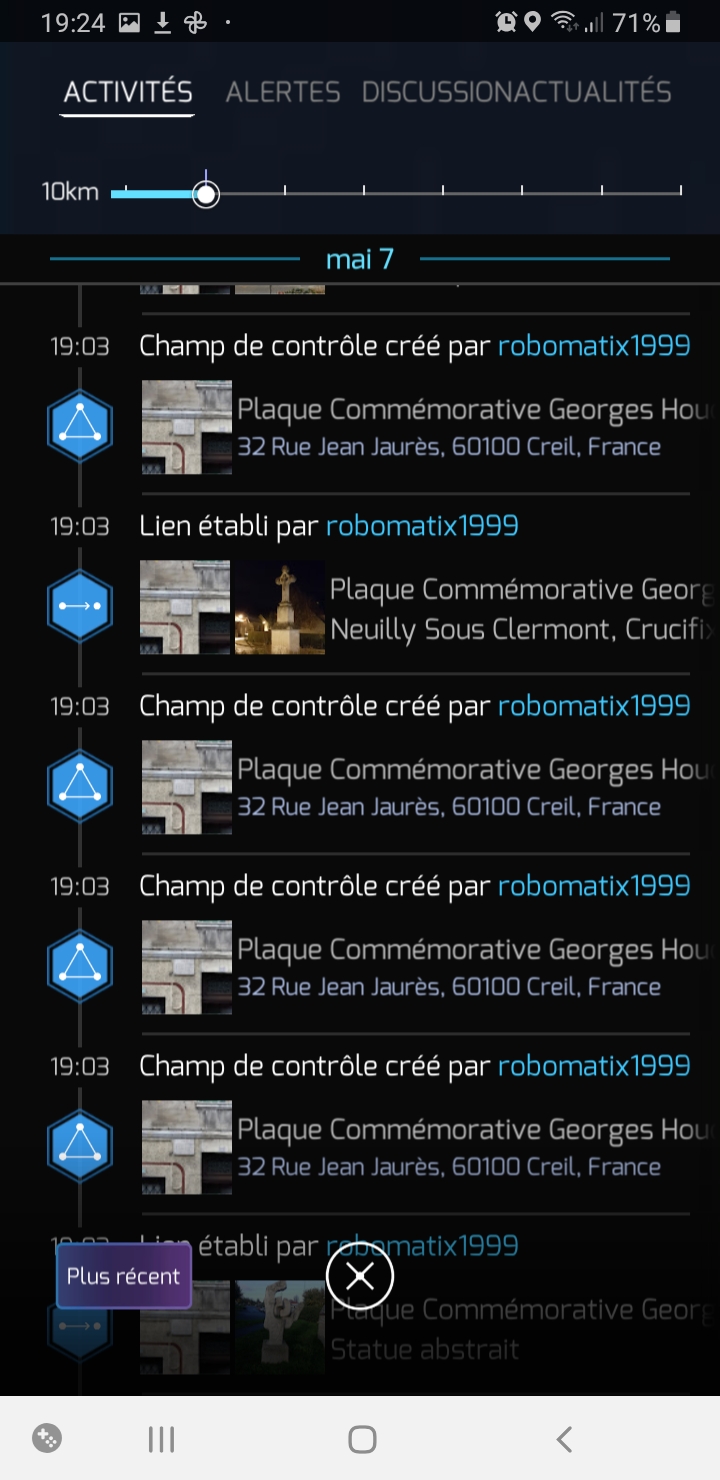This screenshot has width=720, height=1480.
Task: Open the Neuilly Sous Clermont, Crucifix link entry
Action: coord(520,630)
